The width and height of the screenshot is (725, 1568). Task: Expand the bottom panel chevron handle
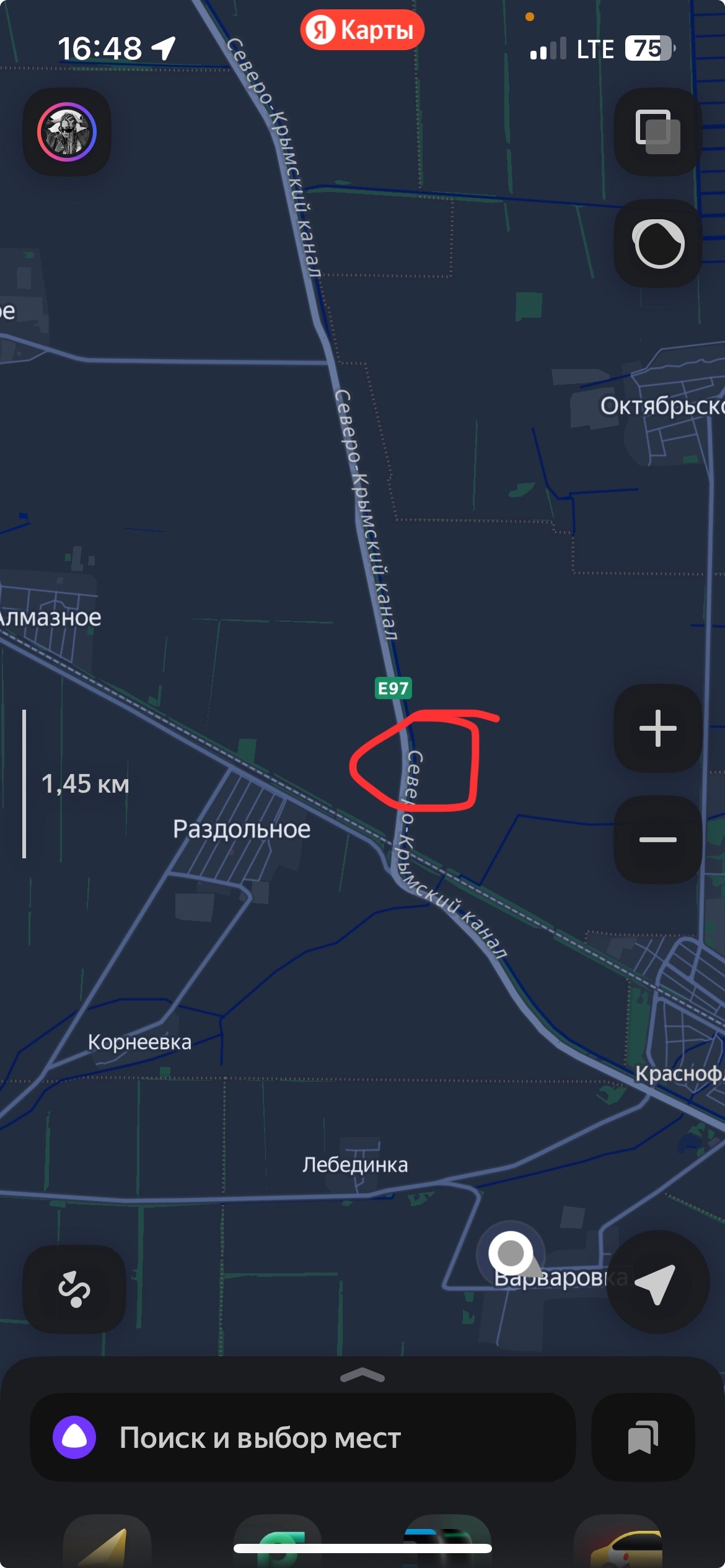(362, 1375)
